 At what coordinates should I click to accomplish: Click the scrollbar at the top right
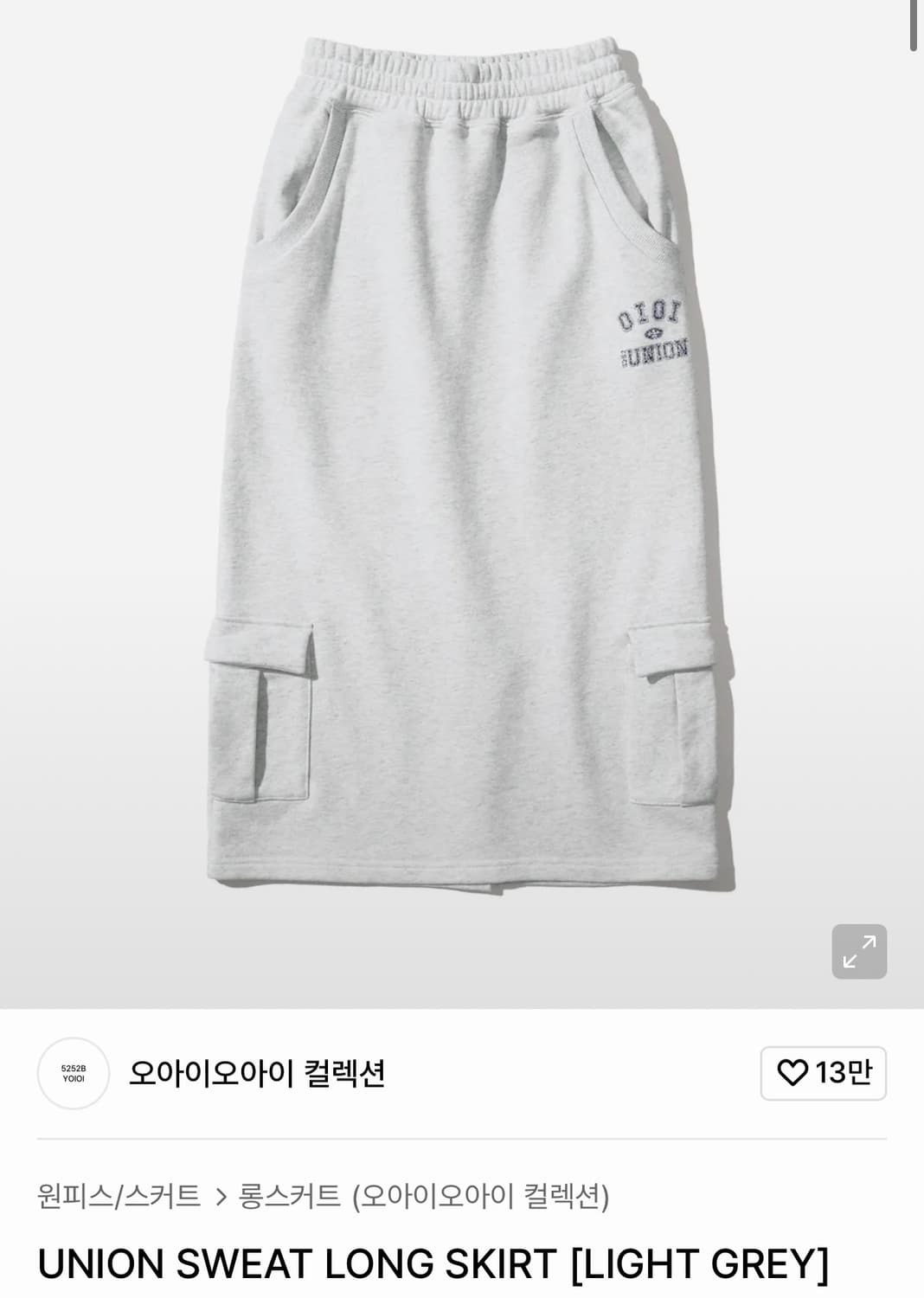pyautogui.click(x=914, y=23)
